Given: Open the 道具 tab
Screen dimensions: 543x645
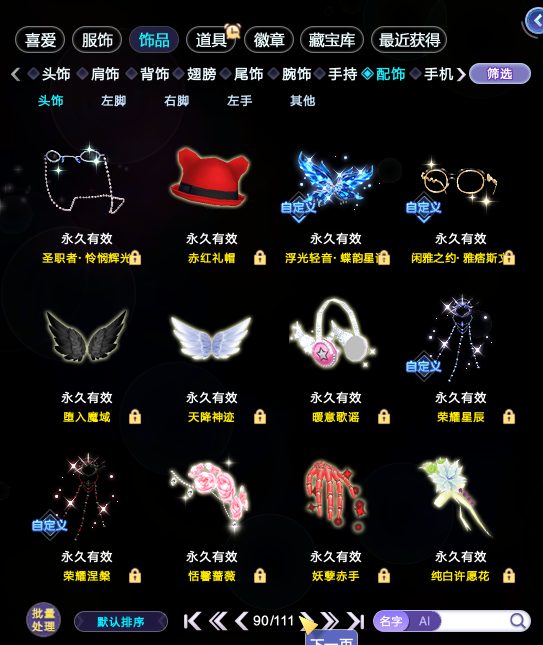Looking at the screenshot, I should point(211,40).
